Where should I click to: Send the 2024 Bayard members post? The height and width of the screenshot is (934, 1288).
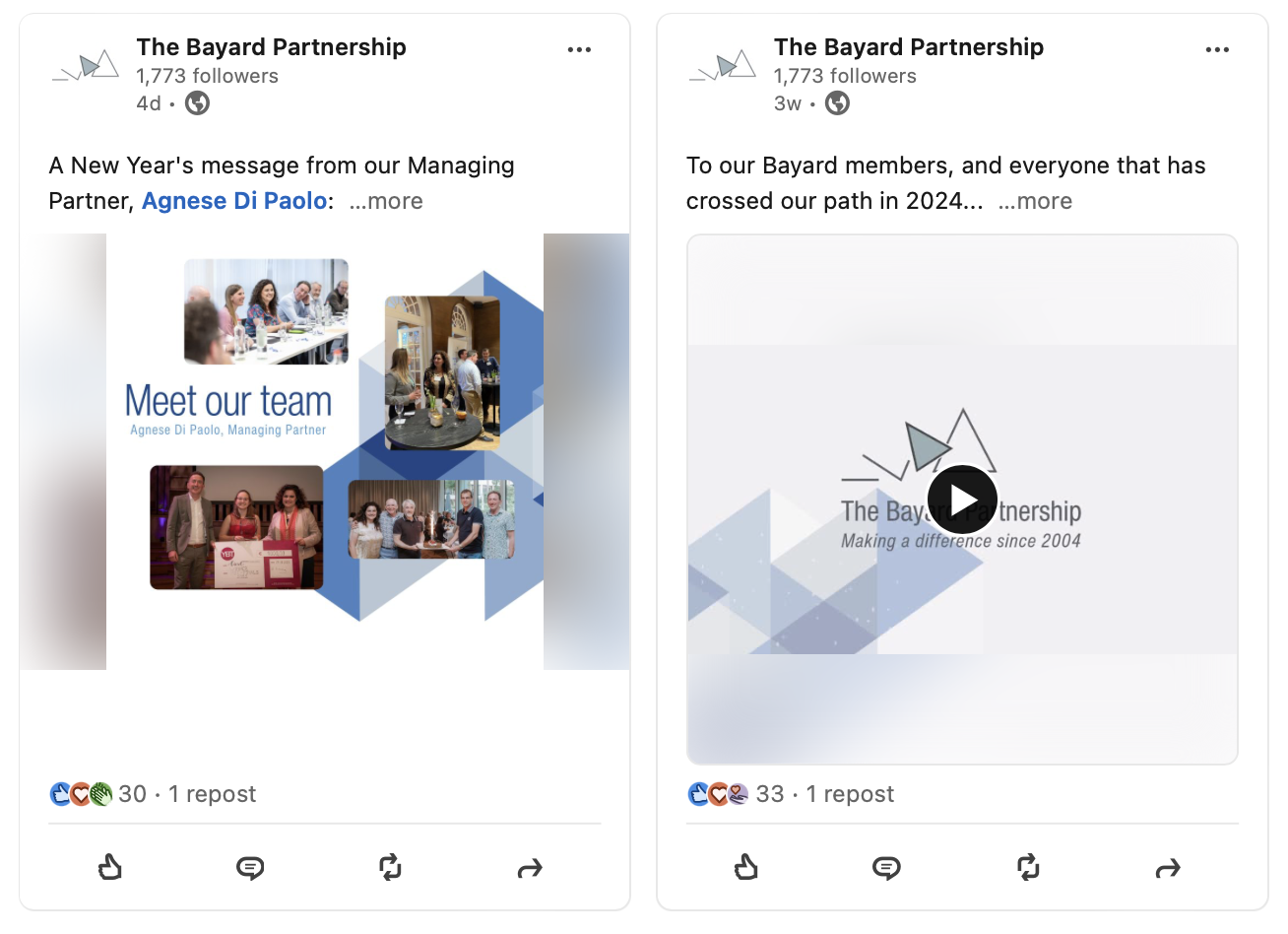pos(1168,867)
